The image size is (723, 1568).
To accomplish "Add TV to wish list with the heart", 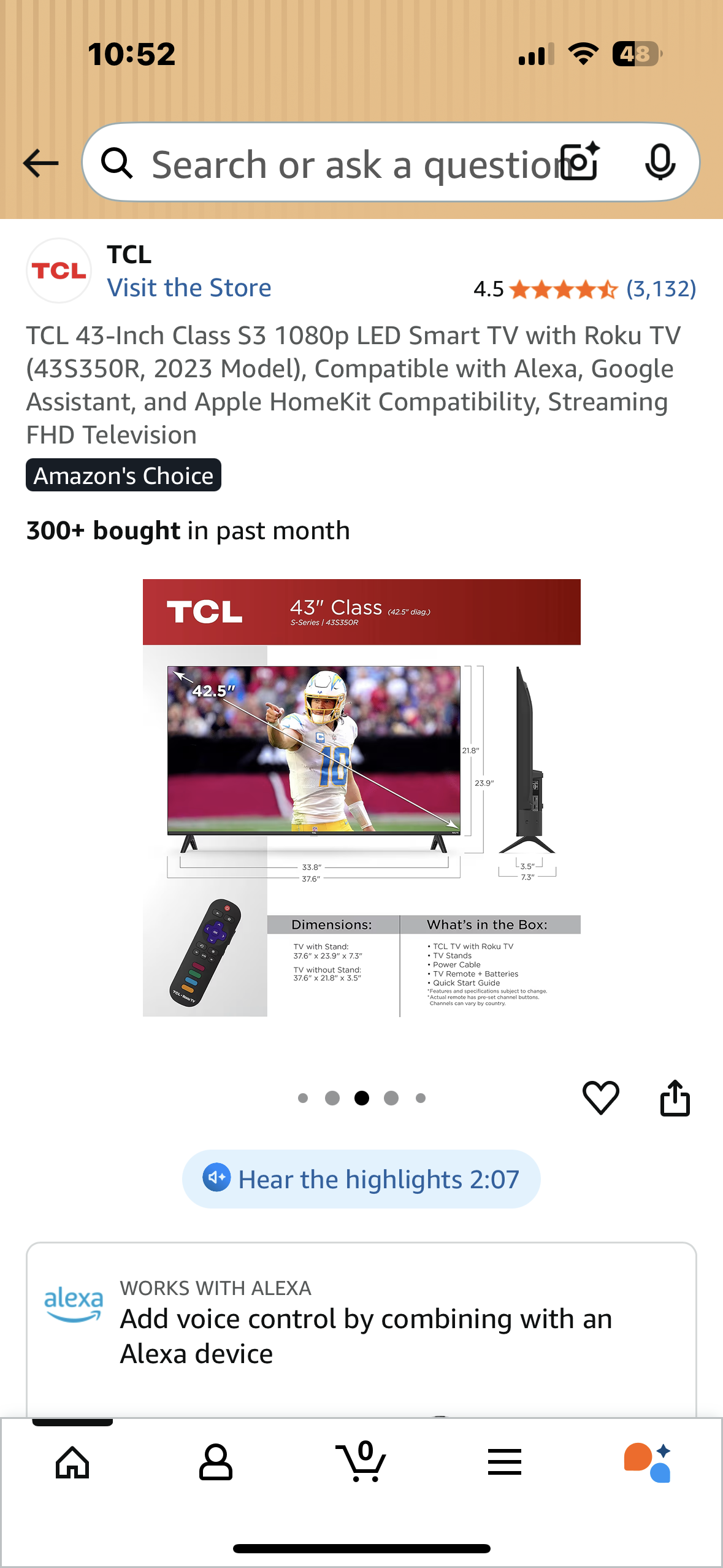I will click(600, 1097).
